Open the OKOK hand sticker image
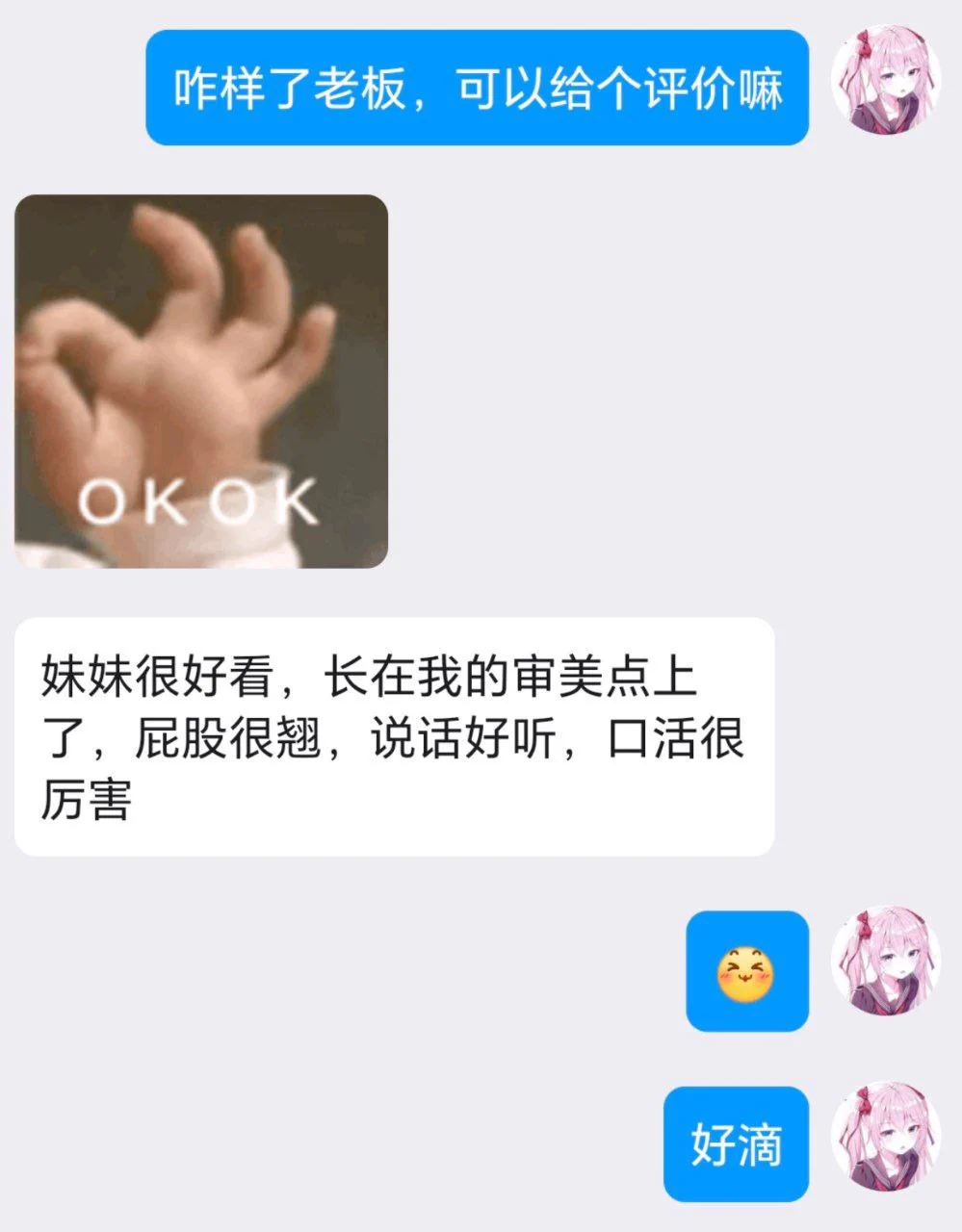The height and width of the screenshot is (1232, 962). pos(200,381)
